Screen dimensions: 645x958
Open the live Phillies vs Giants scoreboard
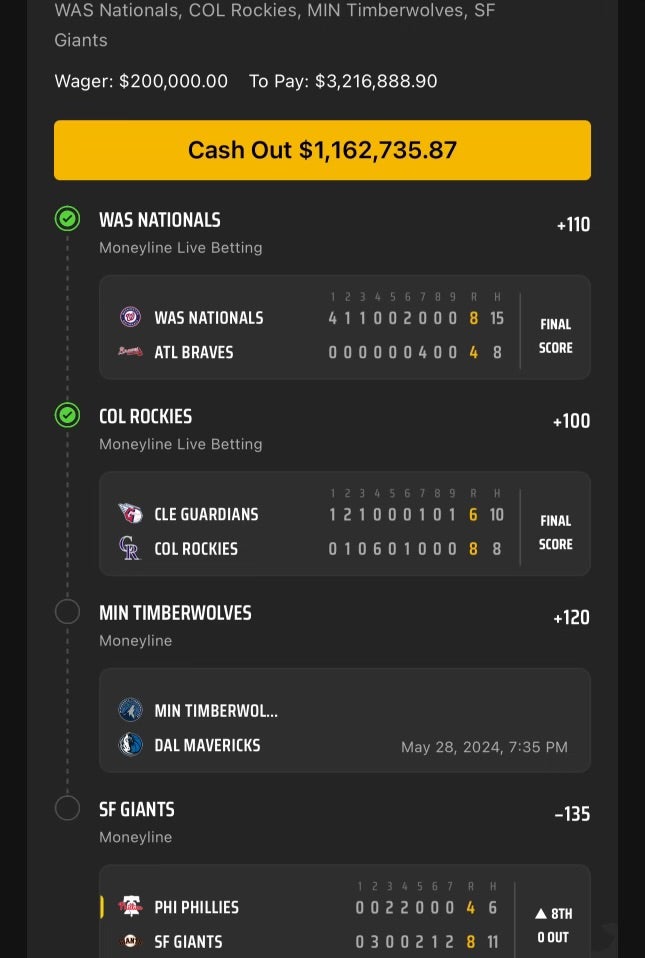(344, 916)
